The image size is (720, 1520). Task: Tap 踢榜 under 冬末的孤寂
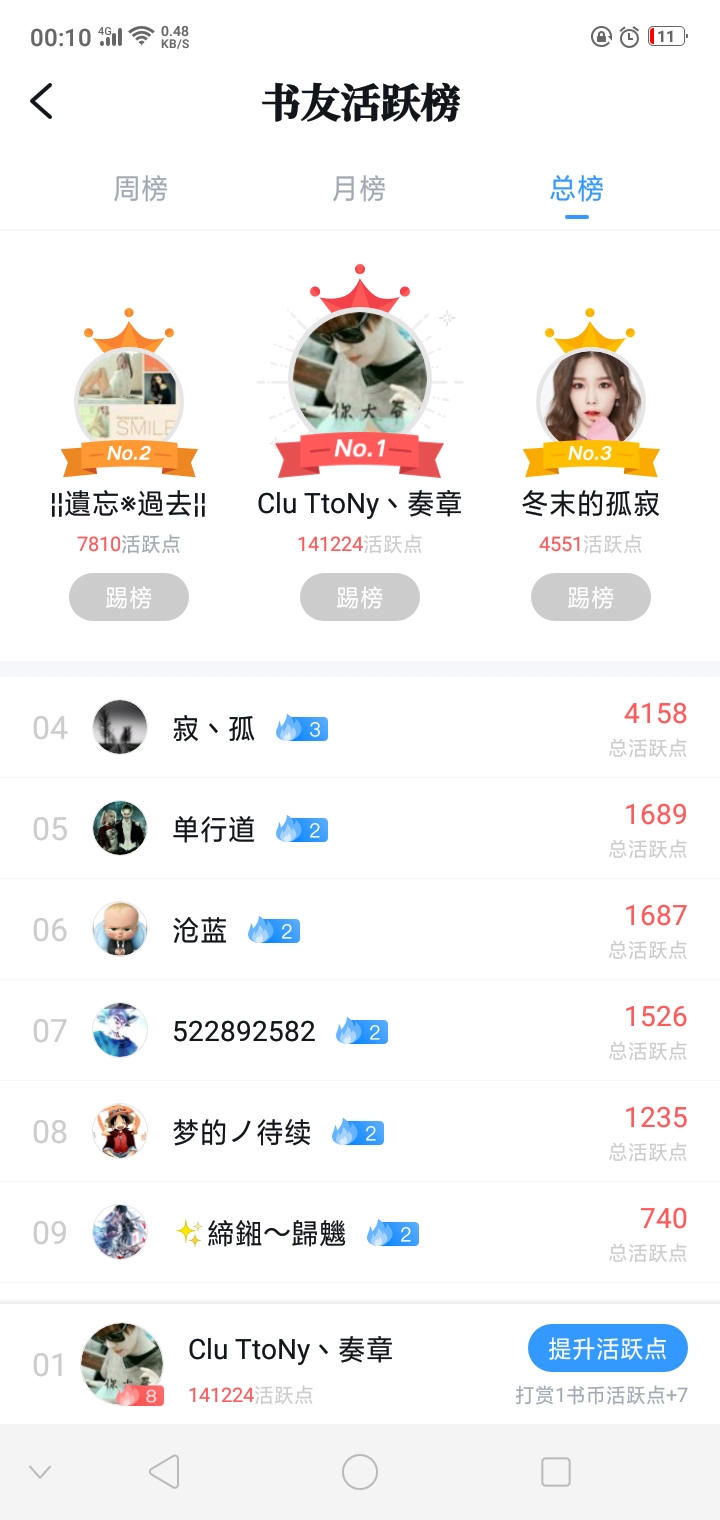(591, 598)
